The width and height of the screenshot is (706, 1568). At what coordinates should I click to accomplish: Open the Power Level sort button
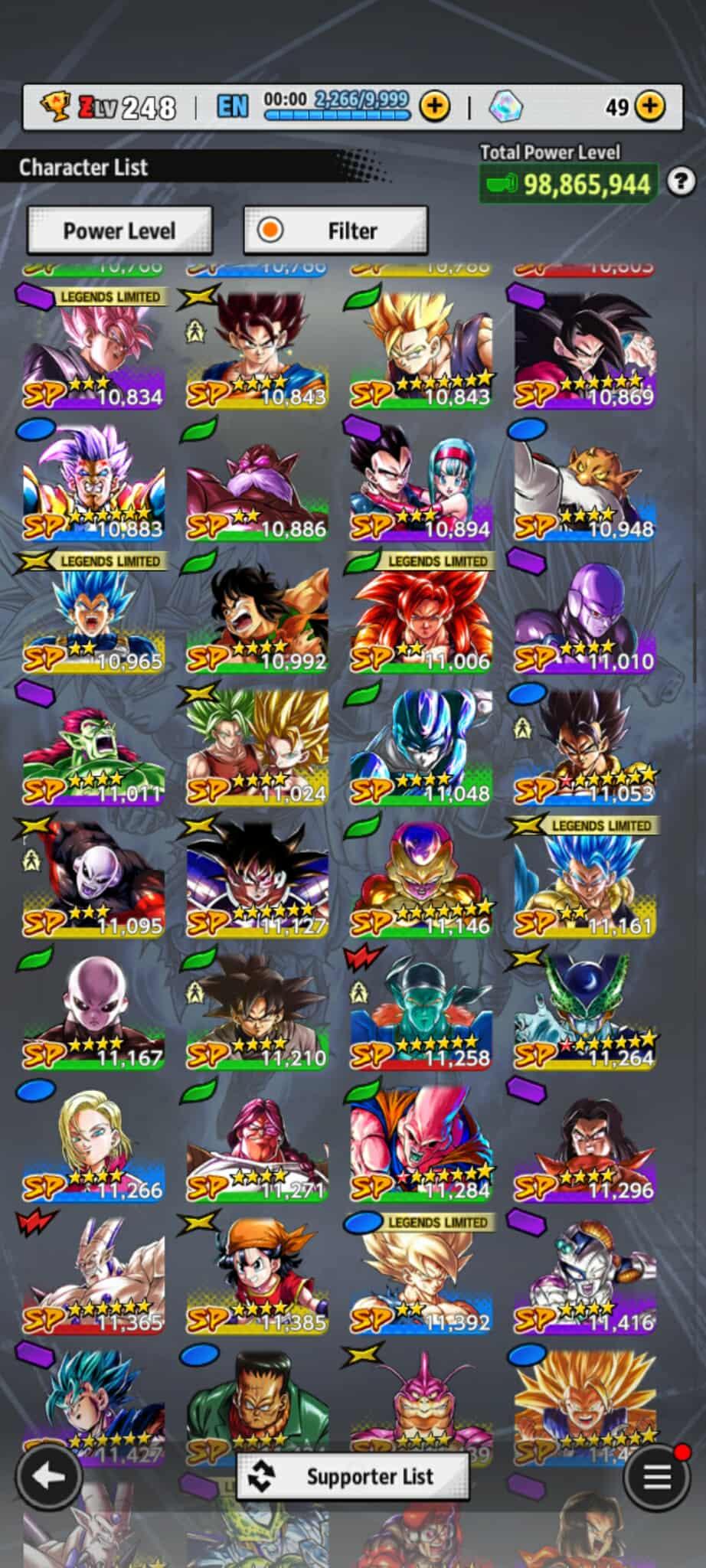tap(119, 230)
